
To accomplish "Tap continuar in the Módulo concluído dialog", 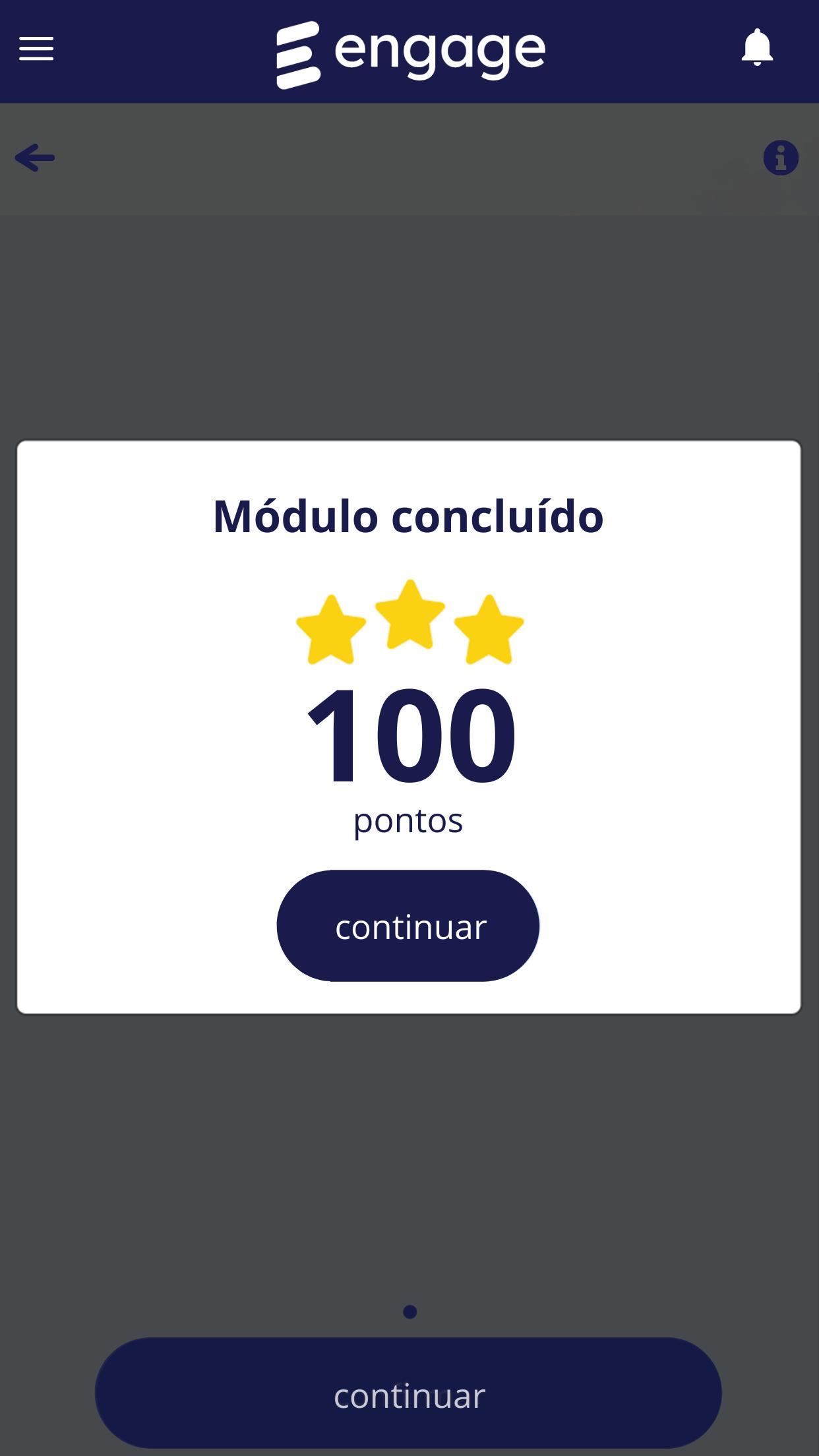I will 408,926.
